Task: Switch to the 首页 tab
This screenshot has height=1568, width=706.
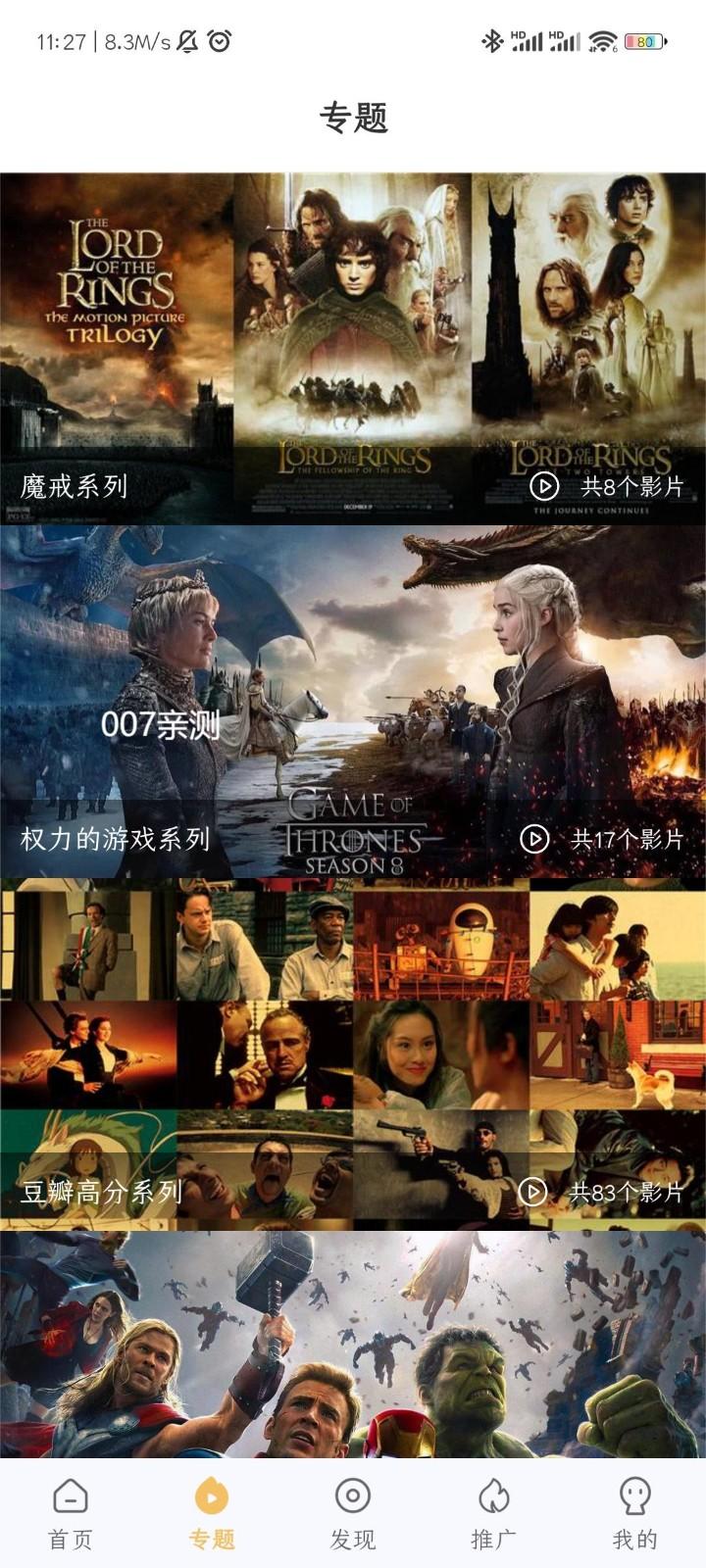Action: [71, 1514]
